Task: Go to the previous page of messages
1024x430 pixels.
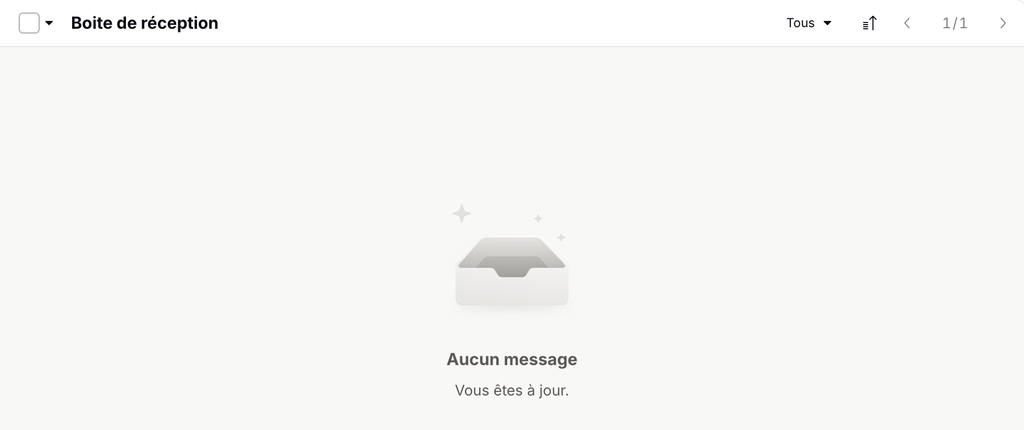Action: pyautogui.click(x=907, y=23)
